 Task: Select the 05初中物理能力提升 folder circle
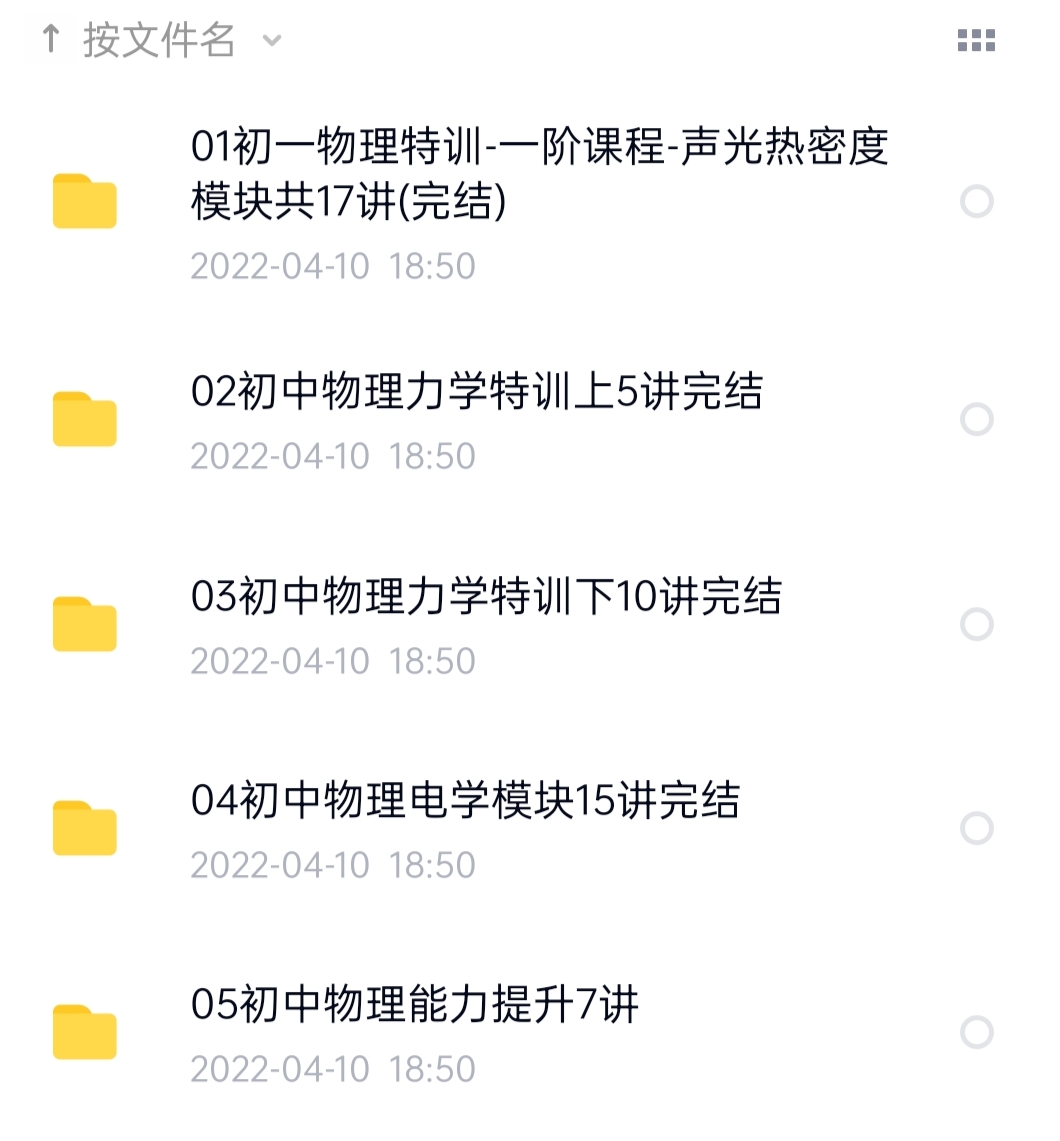tap(976, 1032)
